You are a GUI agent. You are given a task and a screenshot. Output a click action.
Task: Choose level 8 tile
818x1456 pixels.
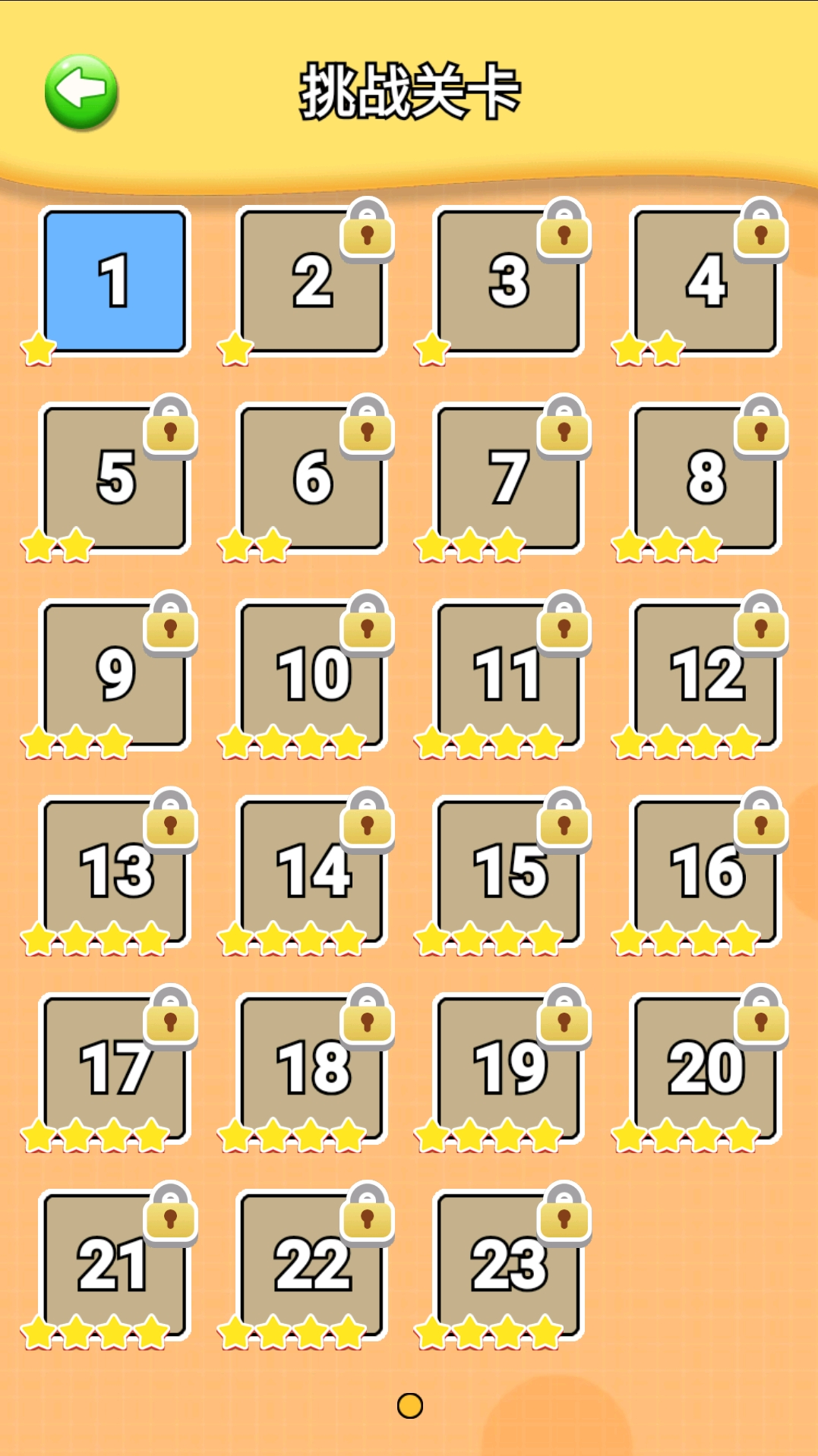[706, 477]
